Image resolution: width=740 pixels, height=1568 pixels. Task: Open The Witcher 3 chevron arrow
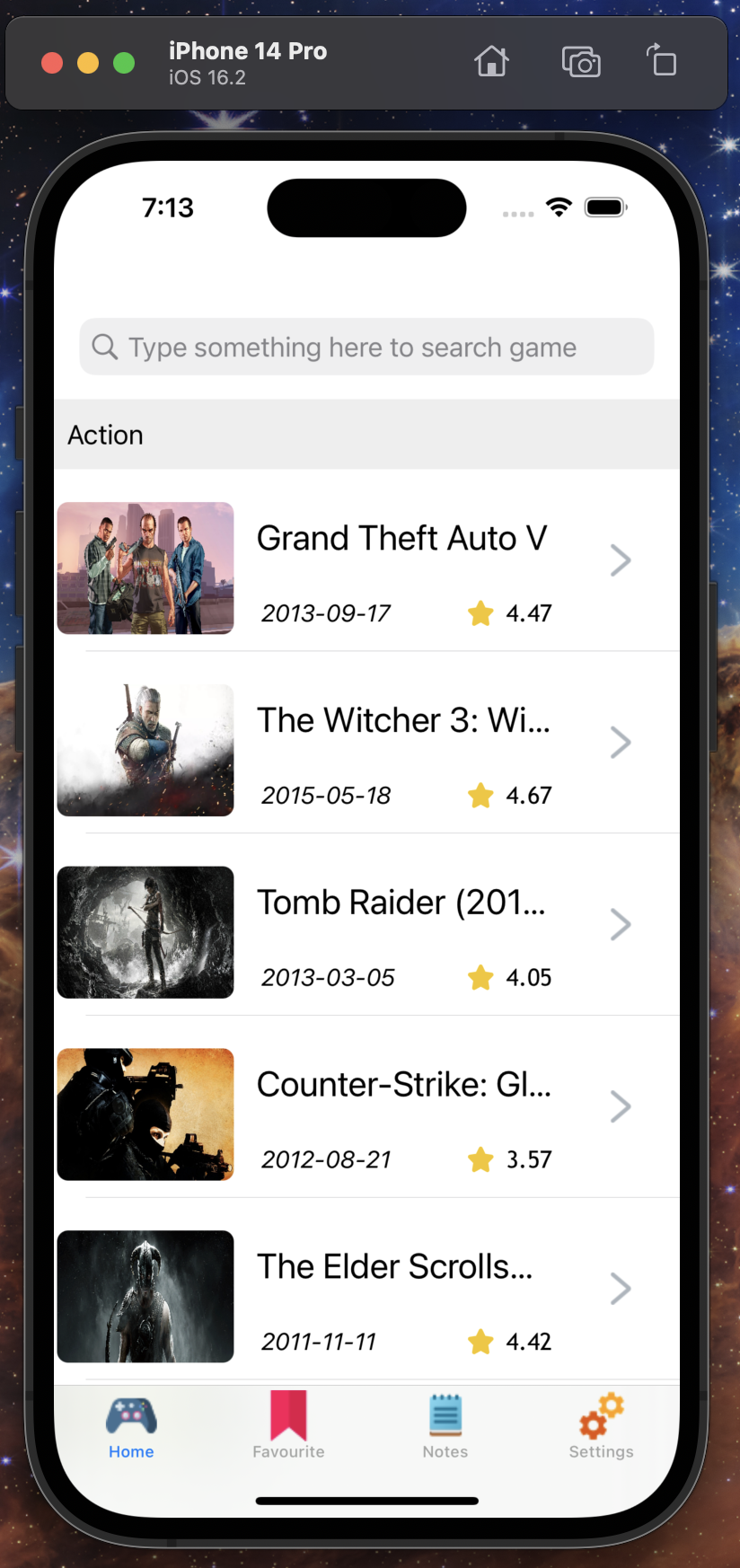point(621,742)
